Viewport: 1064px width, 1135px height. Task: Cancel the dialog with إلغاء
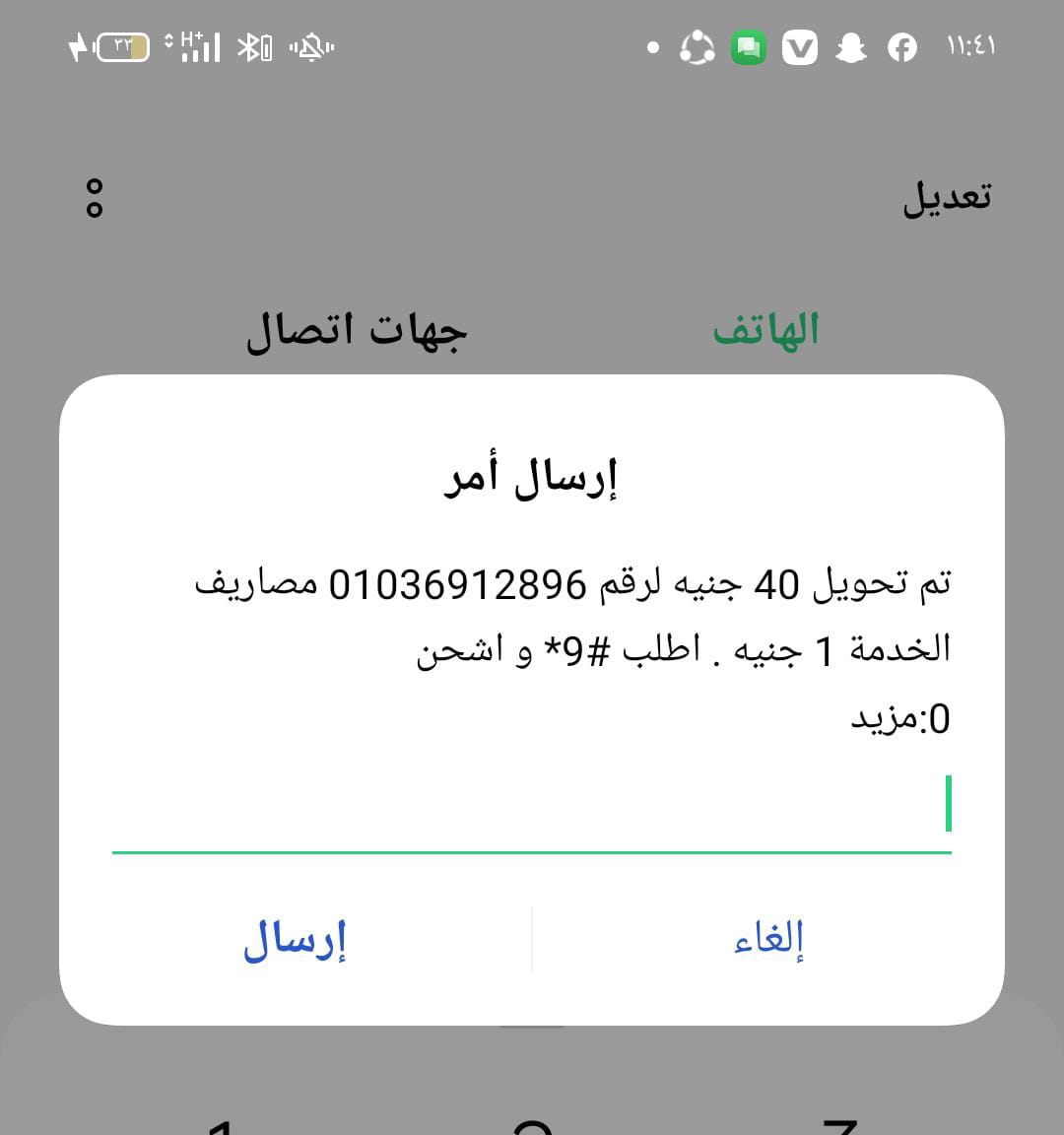point(768,940)
